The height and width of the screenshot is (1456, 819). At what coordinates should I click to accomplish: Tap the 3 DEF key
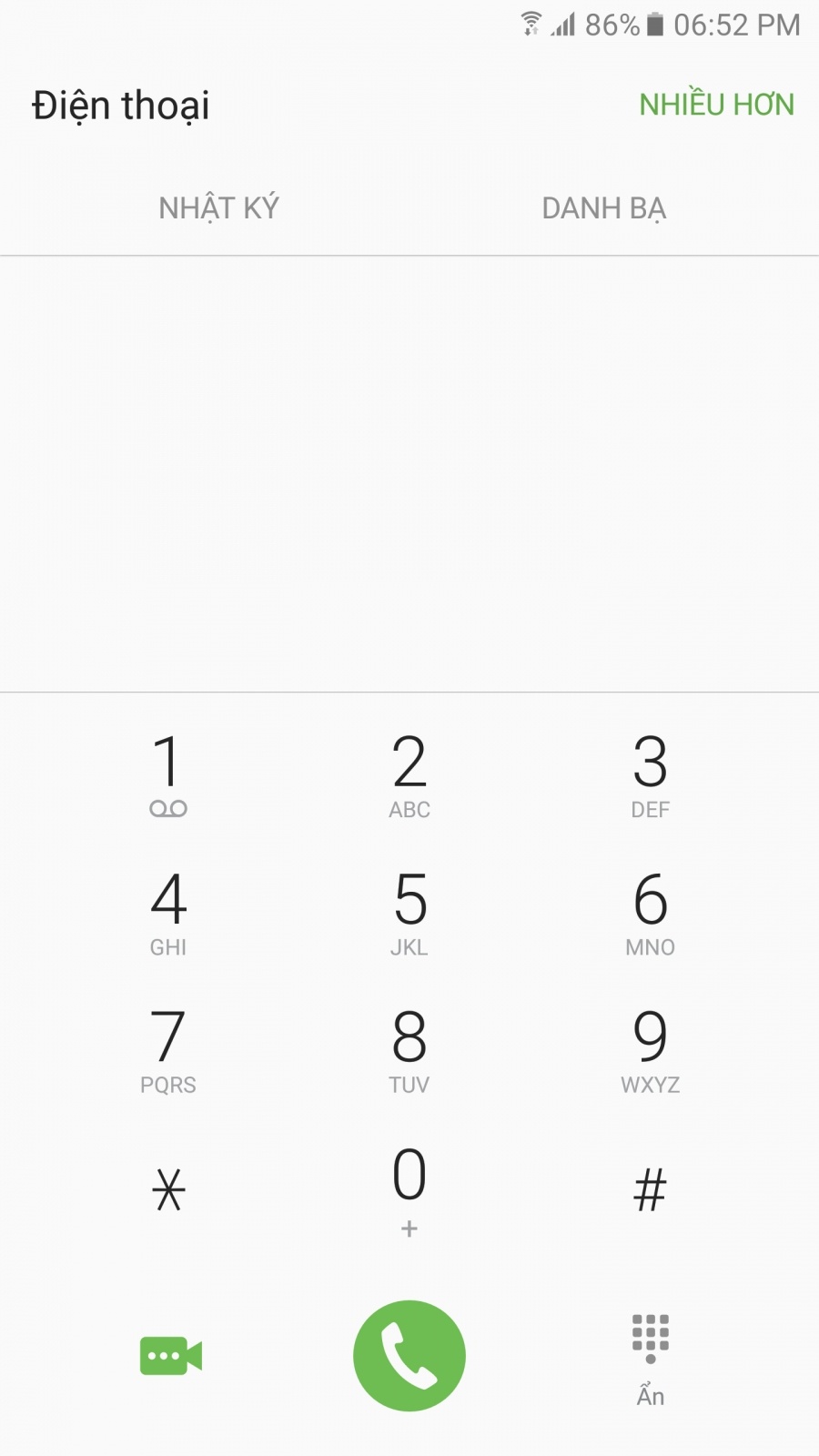click(650, 775)
